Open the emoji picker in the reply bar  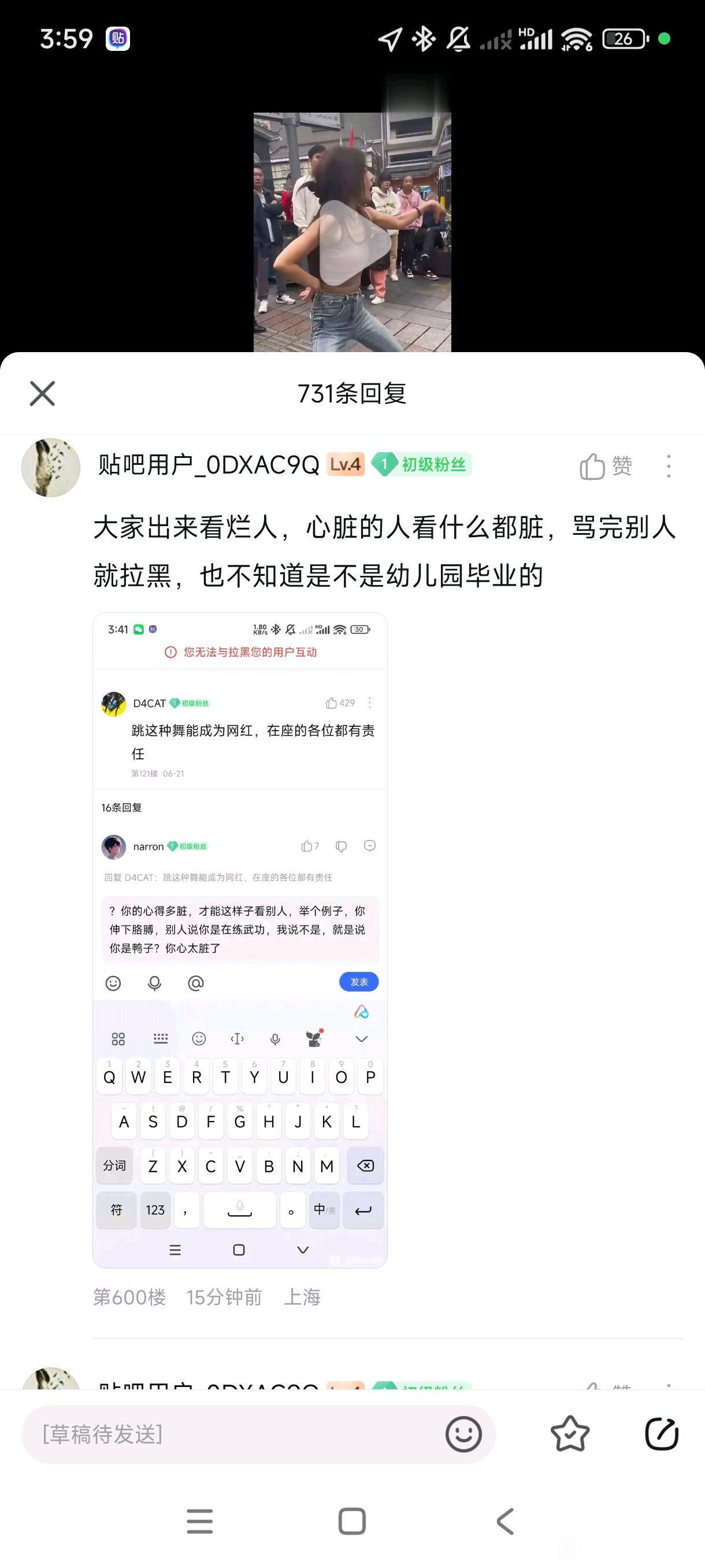(x=463, y=1434)
